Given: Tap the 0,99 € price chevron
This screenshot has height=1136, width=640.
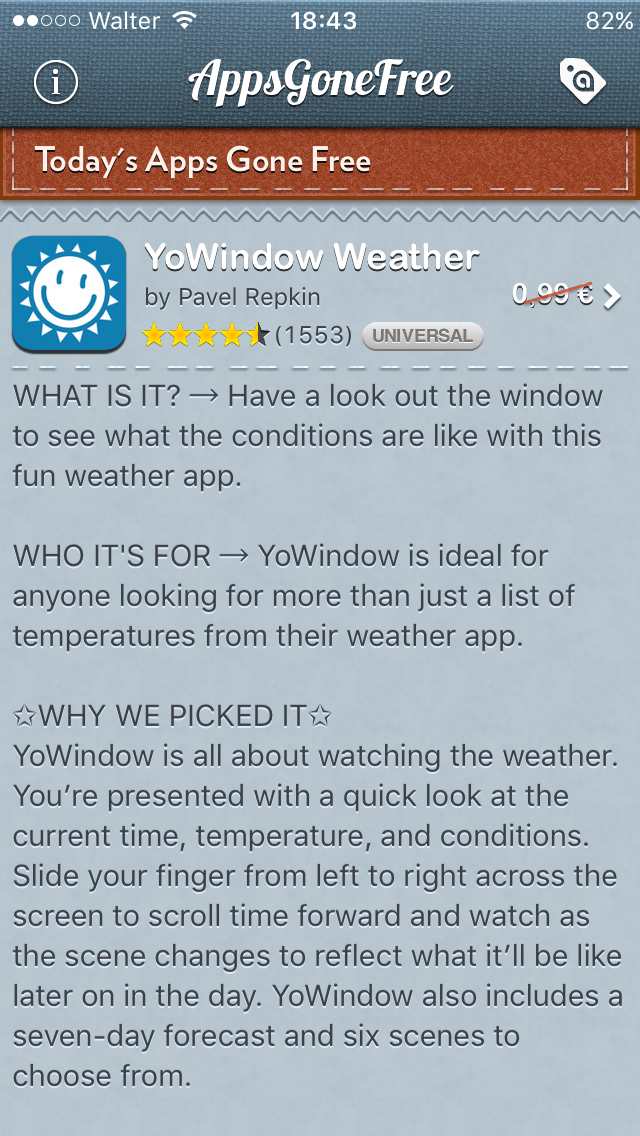Looking at the screenshot, I should click(612, 296).
